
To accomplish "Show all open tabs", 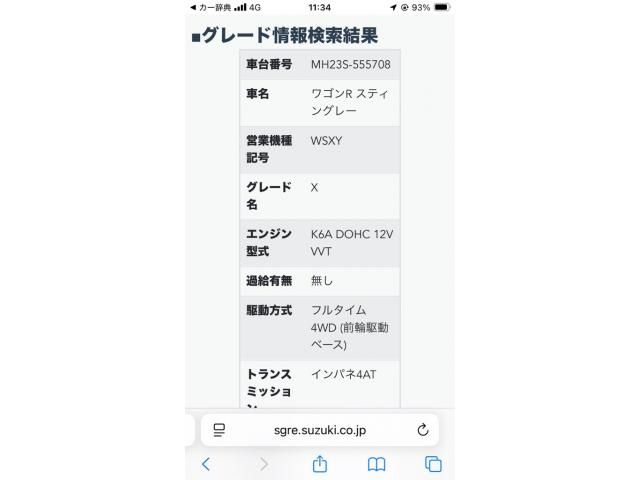I will coord(433,464).
